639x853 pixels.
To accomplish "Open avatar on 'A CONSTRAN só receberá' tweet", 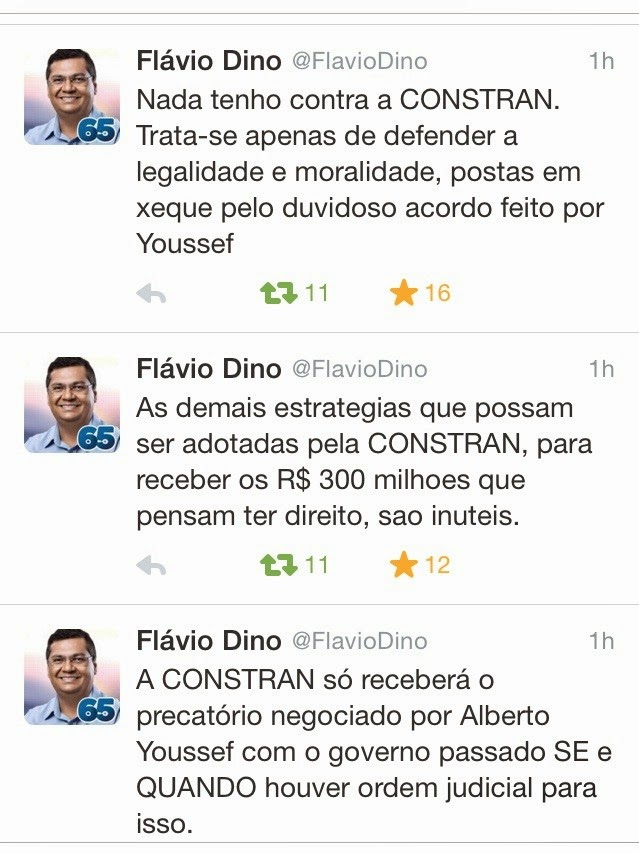I will tap(71, 677).
